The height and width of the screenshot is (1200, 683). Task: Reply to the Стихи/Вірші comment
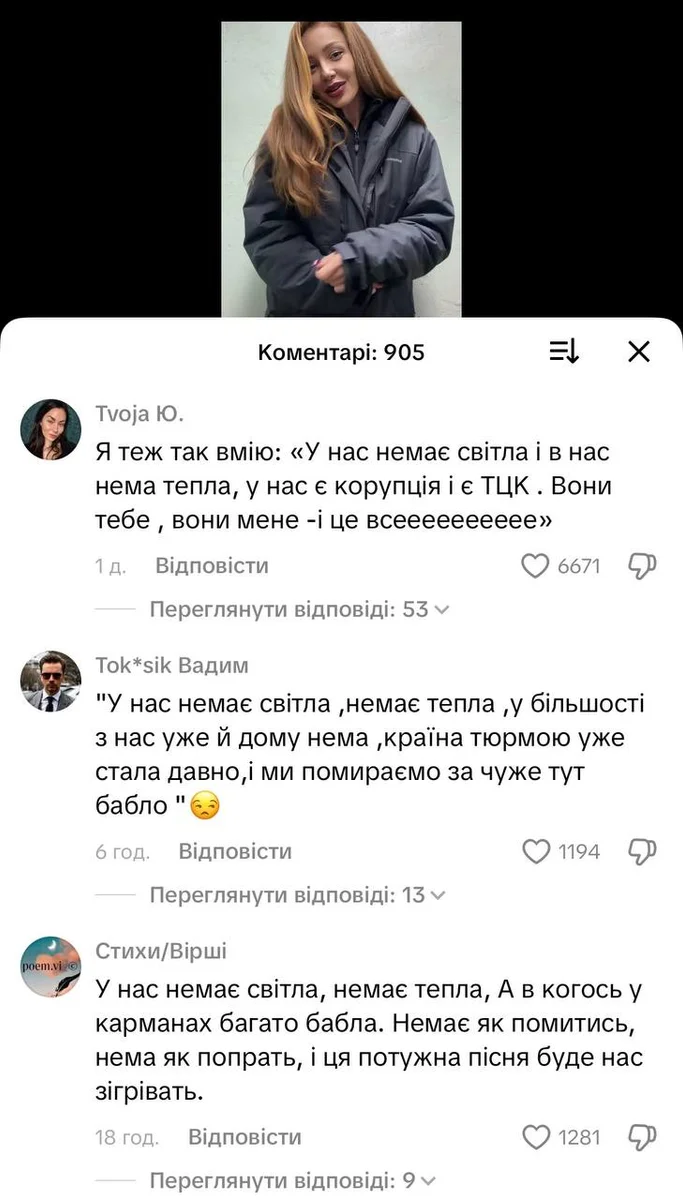tap(244, 1137)
